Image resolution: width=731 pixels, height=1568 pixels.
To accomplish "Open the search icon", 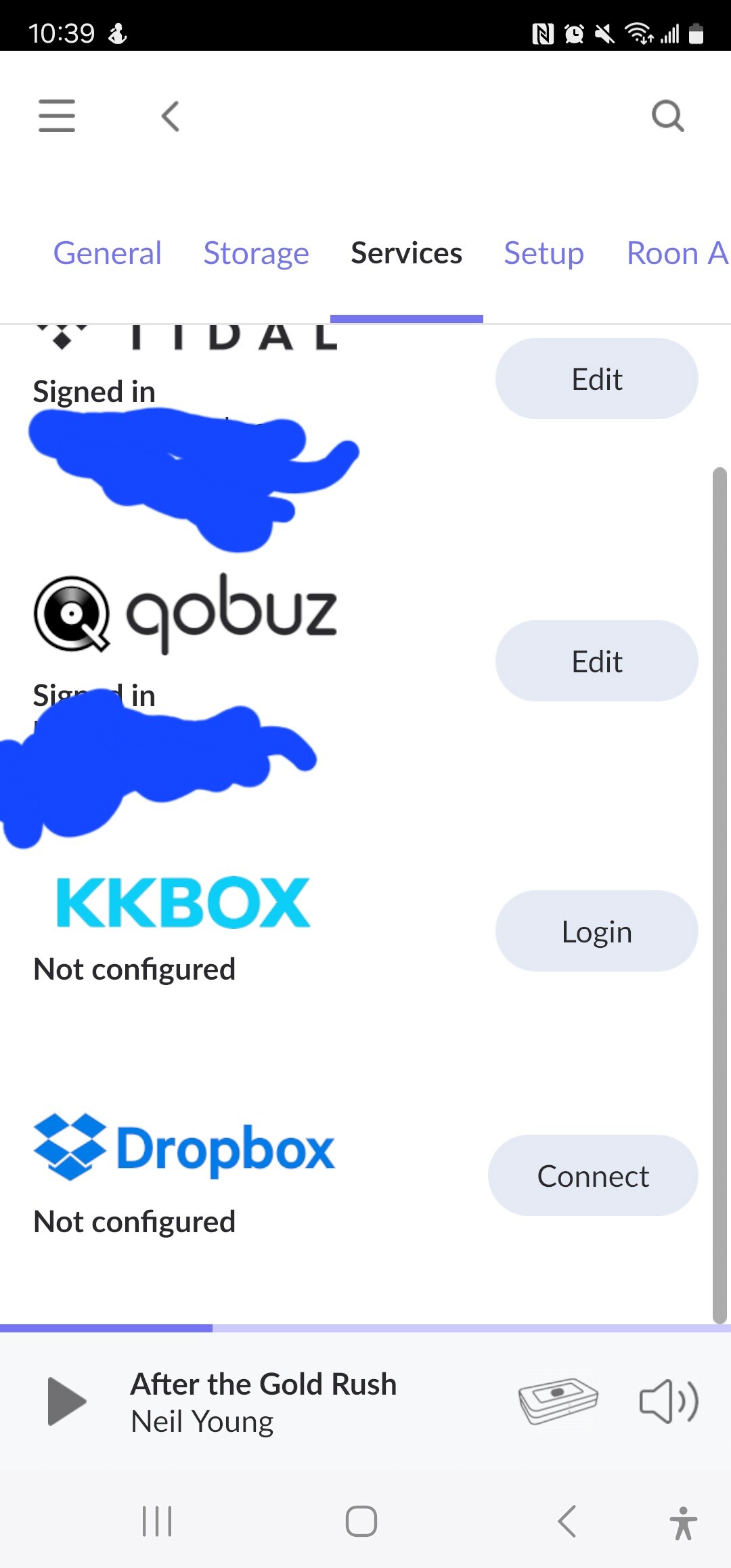I will click(x=667, y=116).
